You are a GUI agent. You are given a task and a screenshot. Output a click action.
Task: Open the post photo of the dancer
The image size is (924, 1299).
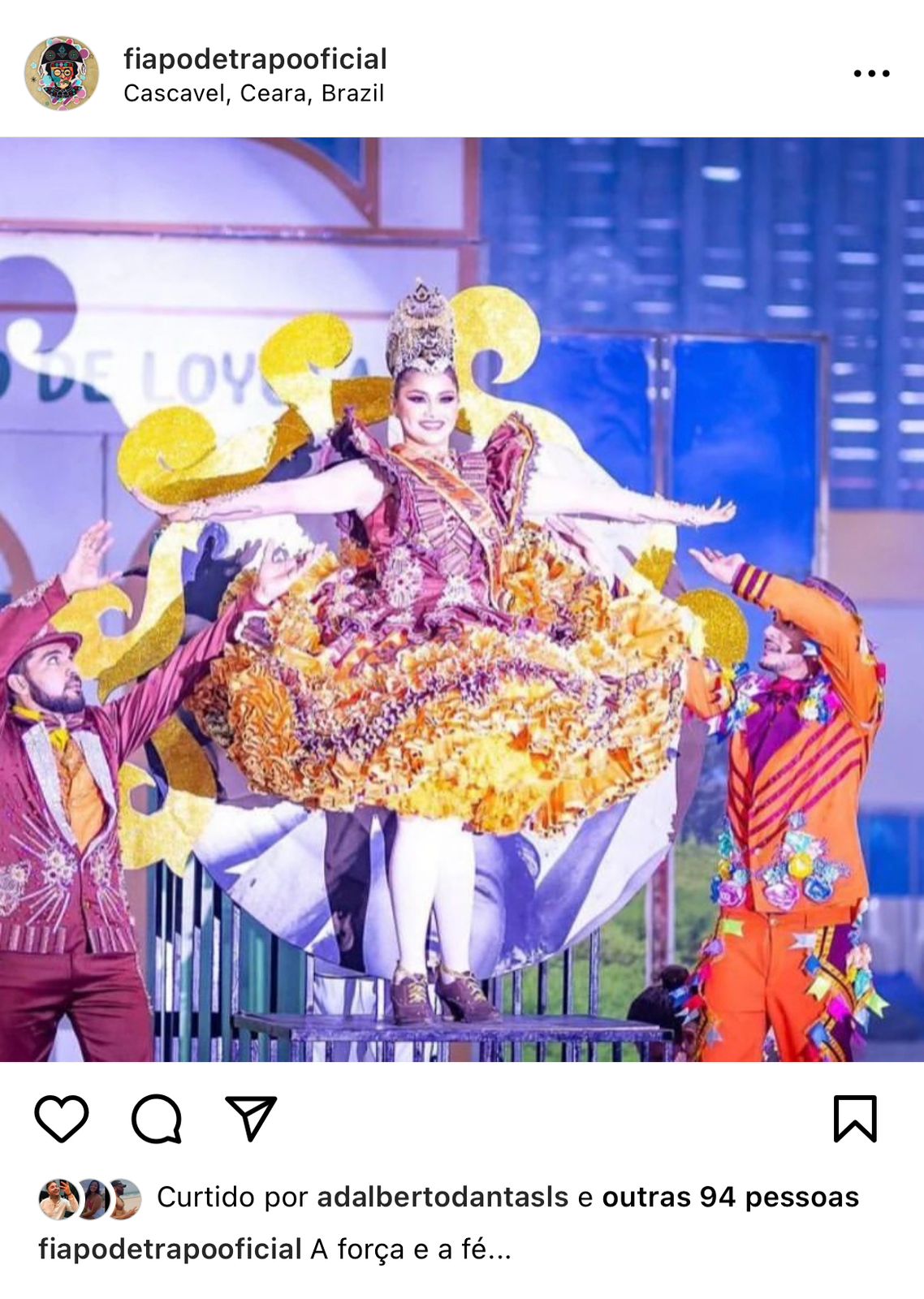[x=462, y=599]
